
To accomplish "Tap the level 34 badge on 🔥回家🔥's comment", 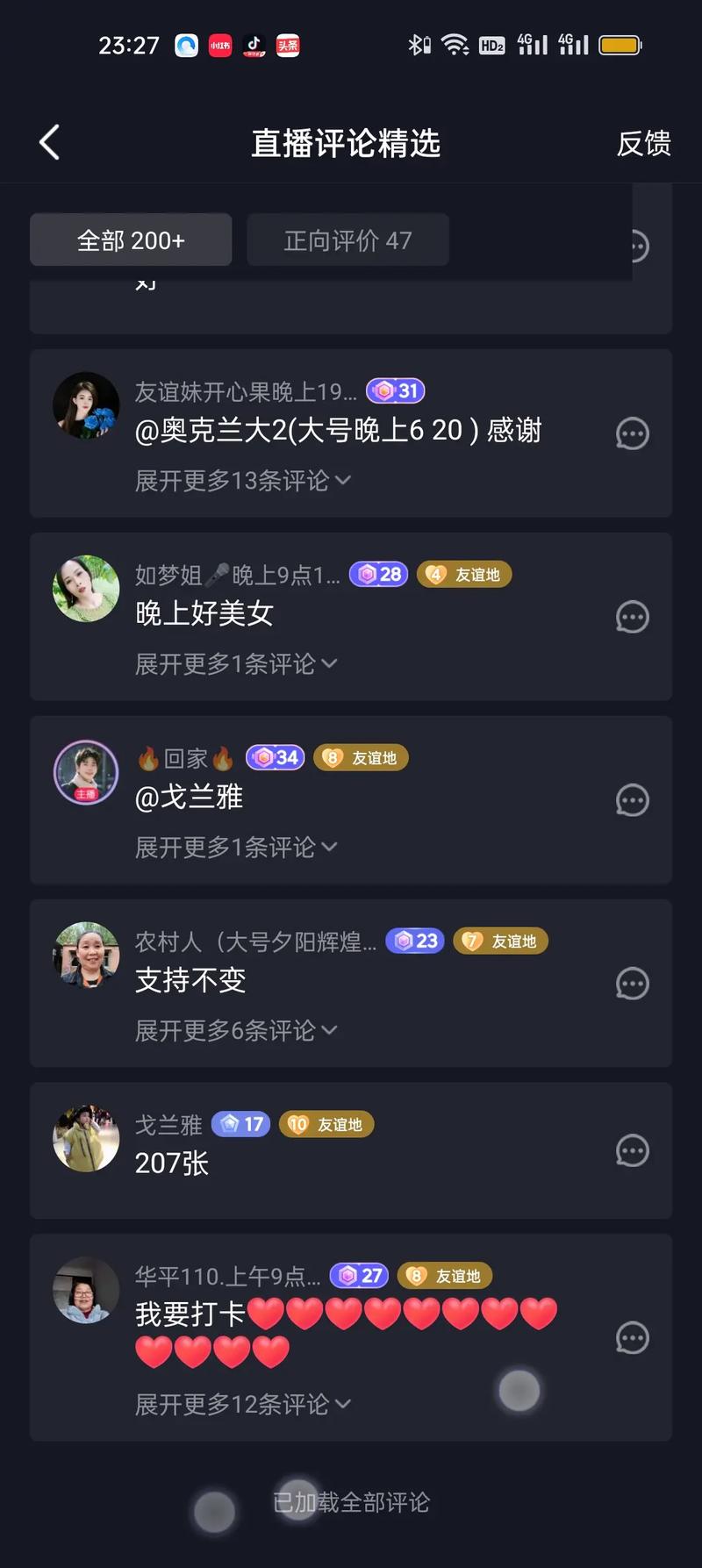I will (274, 757).
